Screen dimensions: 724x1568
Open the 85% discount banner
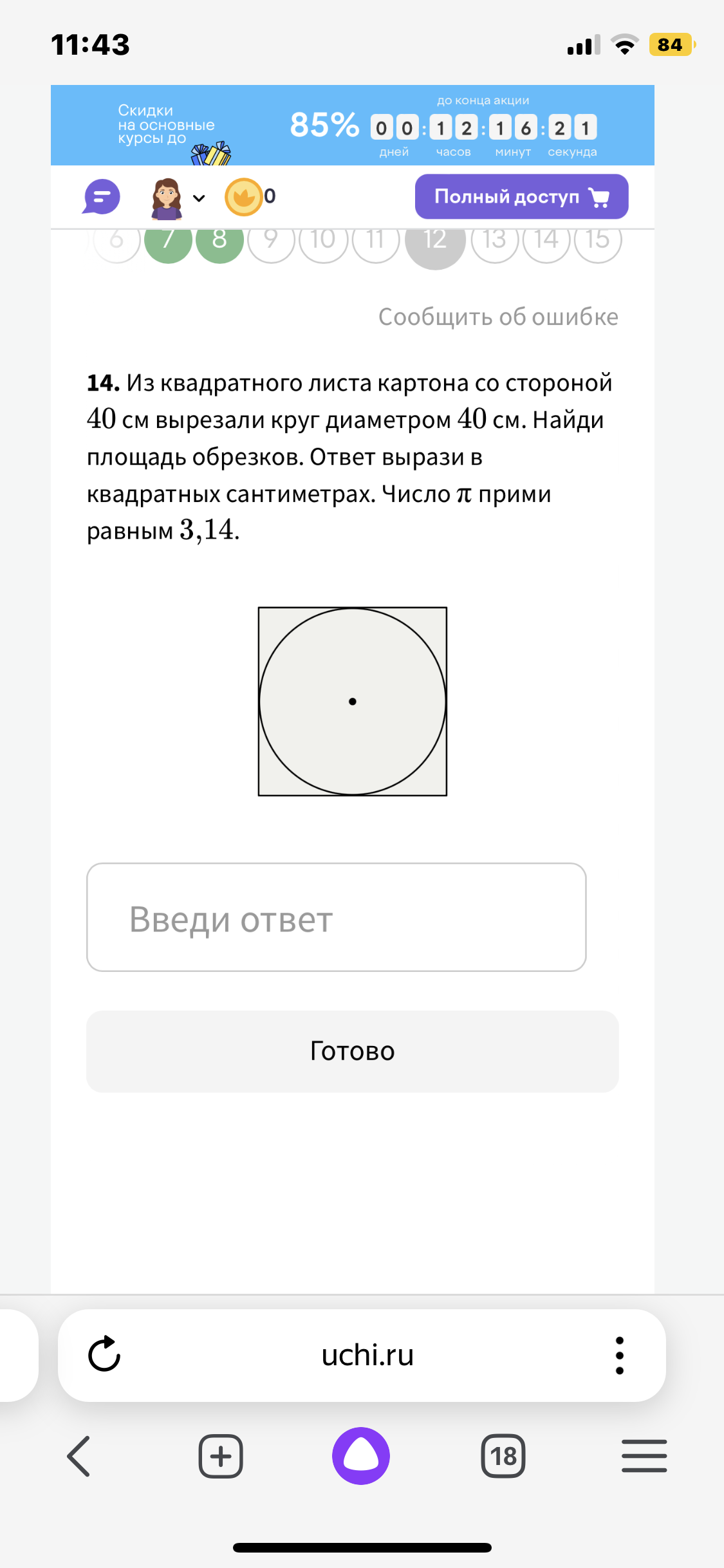[x=352, y=125]
